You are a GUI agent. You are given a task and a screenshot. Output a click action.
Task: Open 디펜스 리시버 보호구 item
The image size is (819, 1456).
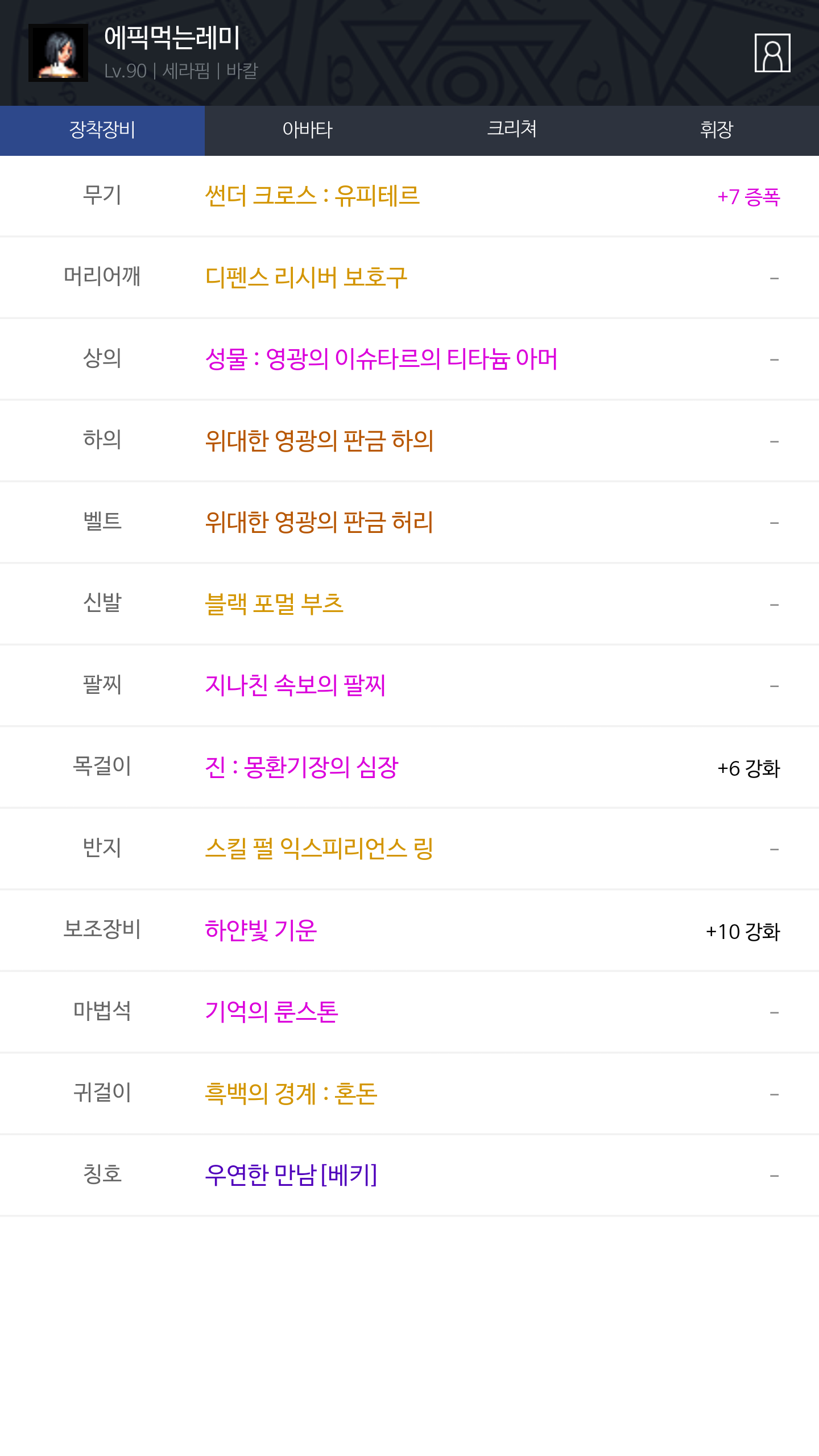[306, 278]
